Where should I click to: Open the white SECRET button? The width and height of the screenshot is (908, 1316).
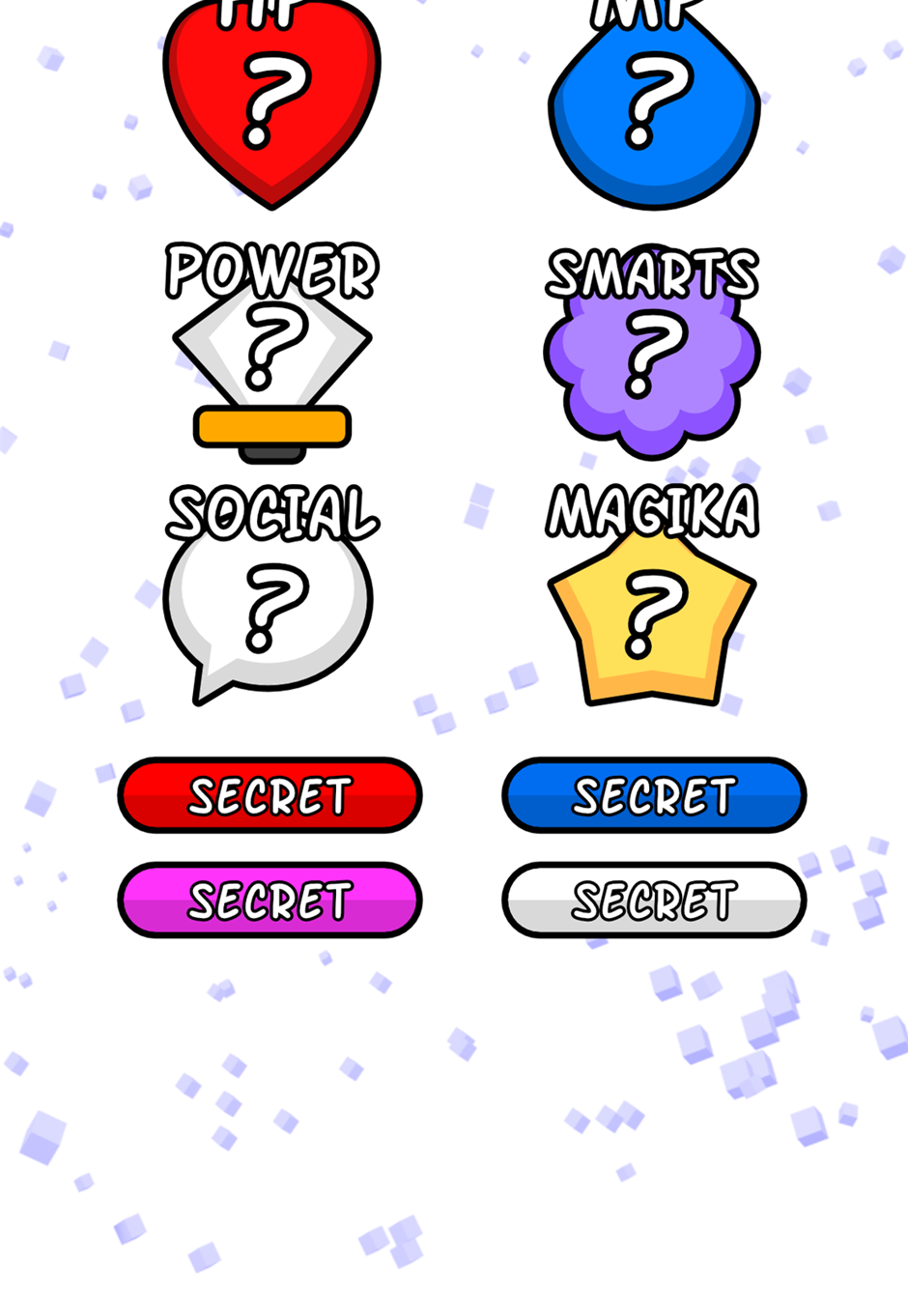(654, 900)
